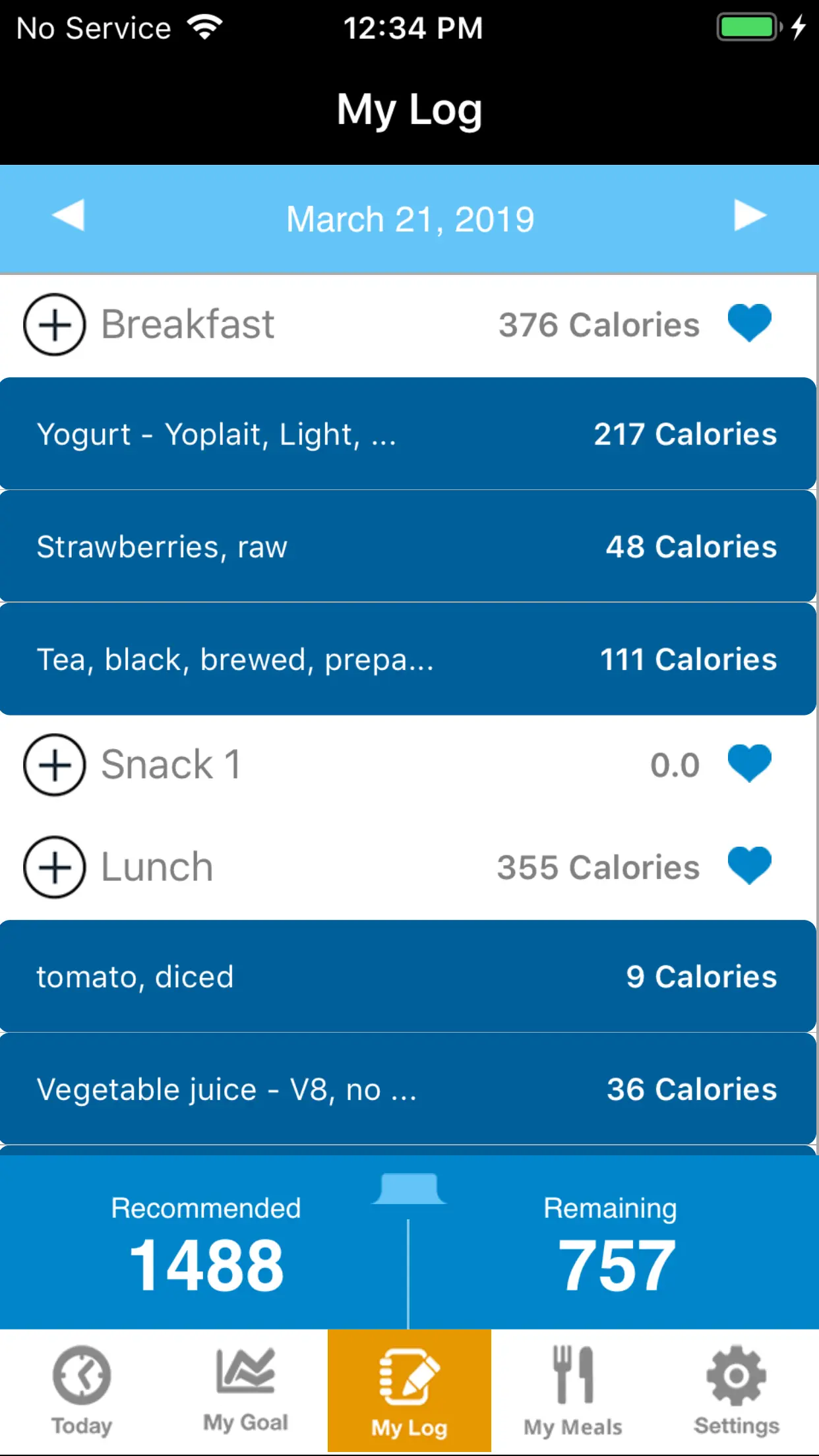
Task: Favorite the Breakfast meal
Action: click(x=749, y=323)
